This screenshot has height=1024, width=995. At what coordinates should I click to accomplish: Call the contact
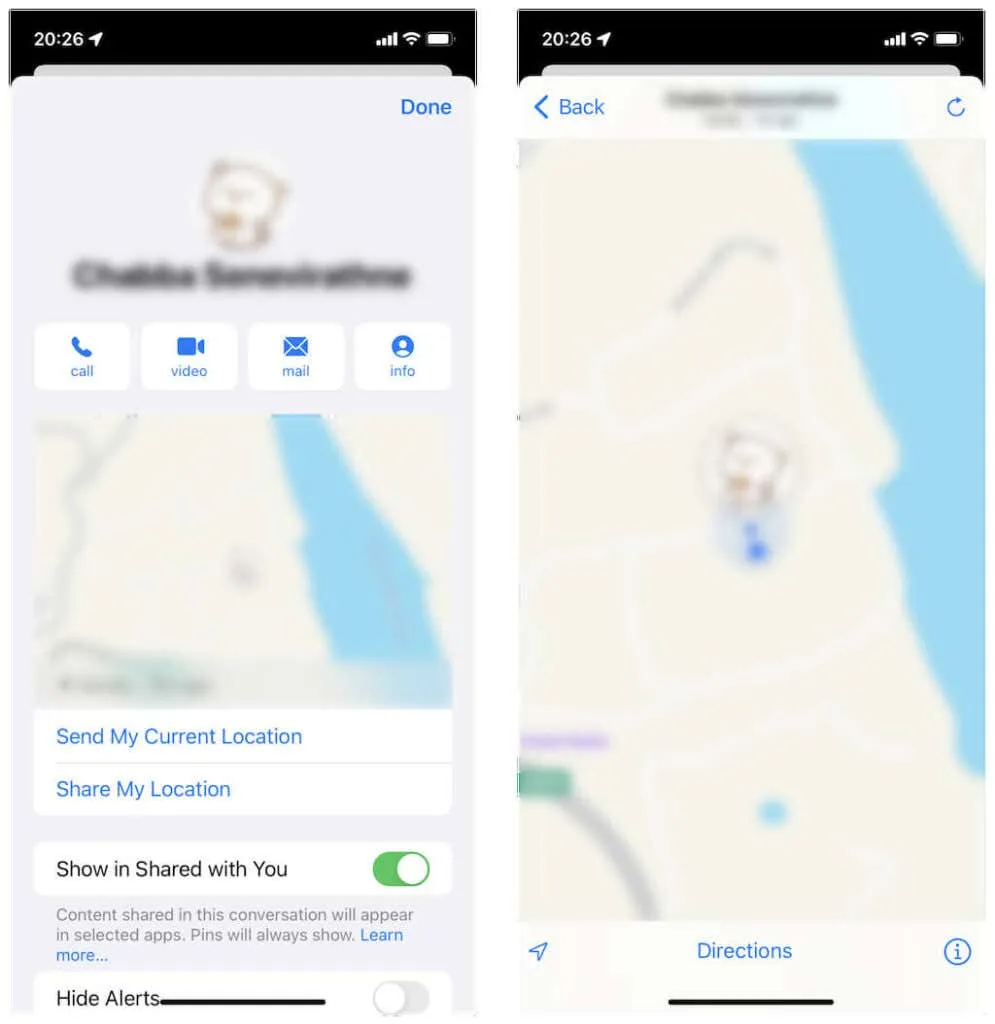82,356
